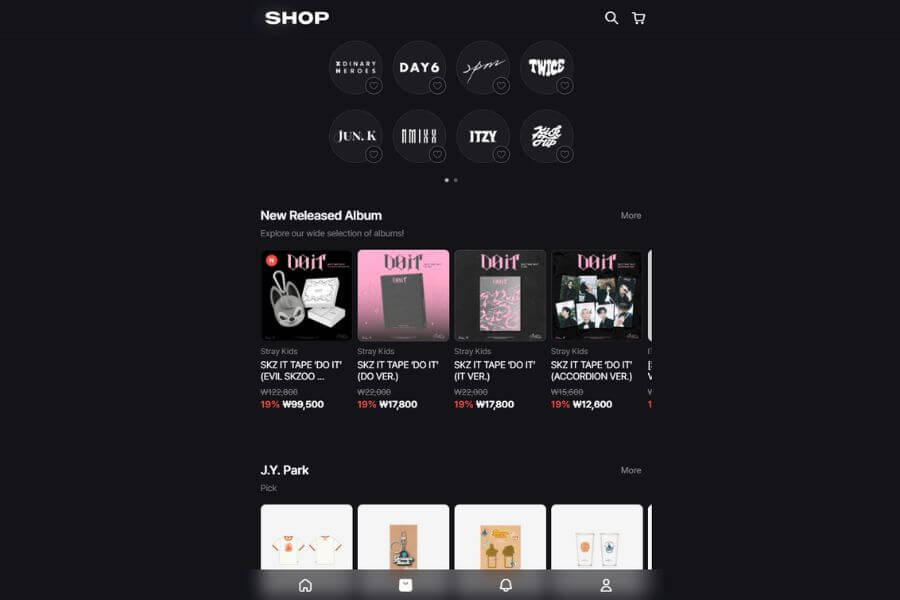Open SKZ IT TAPE DO VER. album
This screenshot has width=900, height=600.
pyautogui.click(x=403, y=295)
